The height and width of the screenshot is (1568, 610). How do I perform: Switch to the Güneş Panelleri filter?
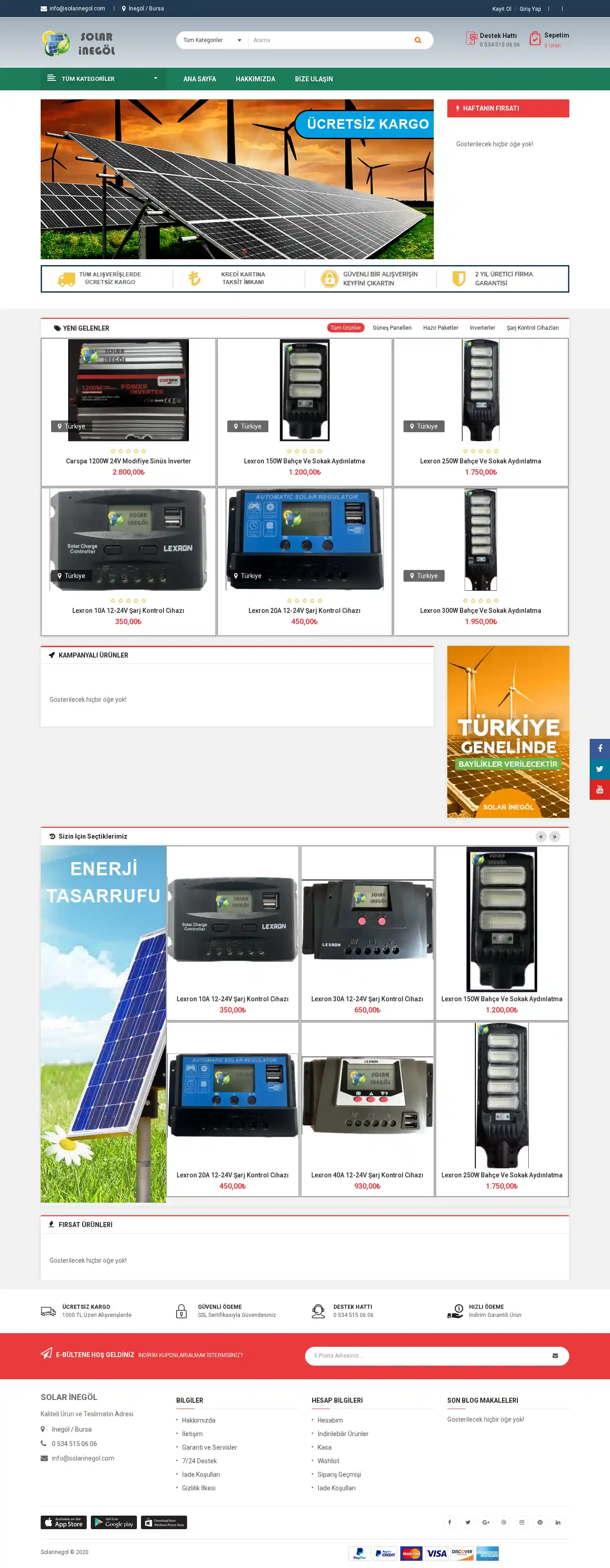pyautogui.click(x=392, y=327)
